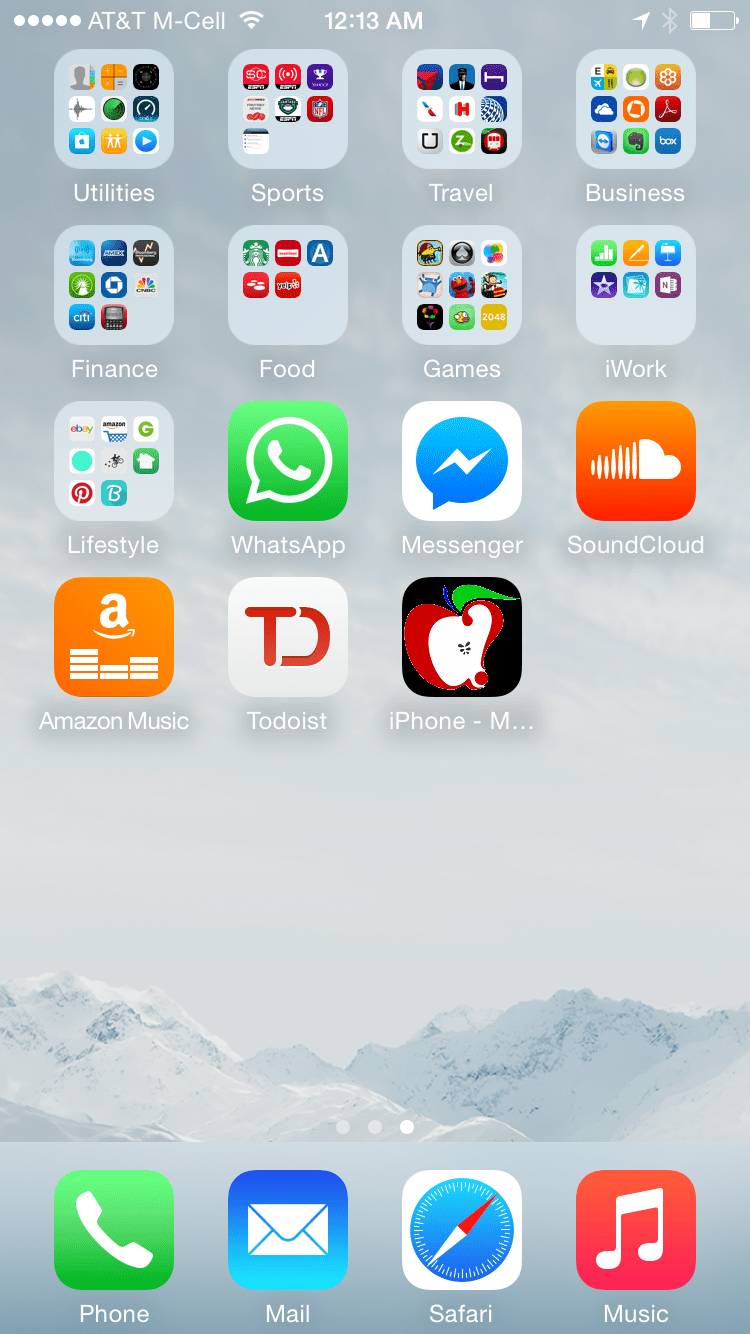
Task: Open the Todoist app
Action: 288,637
